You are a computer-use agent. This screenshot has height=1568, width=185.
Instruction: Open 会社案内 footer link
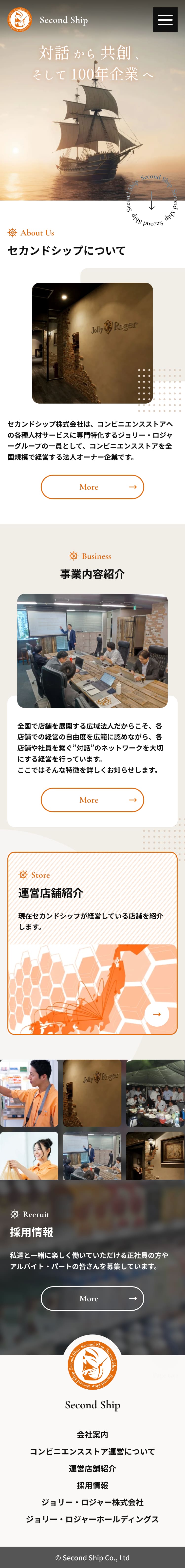92,1435
